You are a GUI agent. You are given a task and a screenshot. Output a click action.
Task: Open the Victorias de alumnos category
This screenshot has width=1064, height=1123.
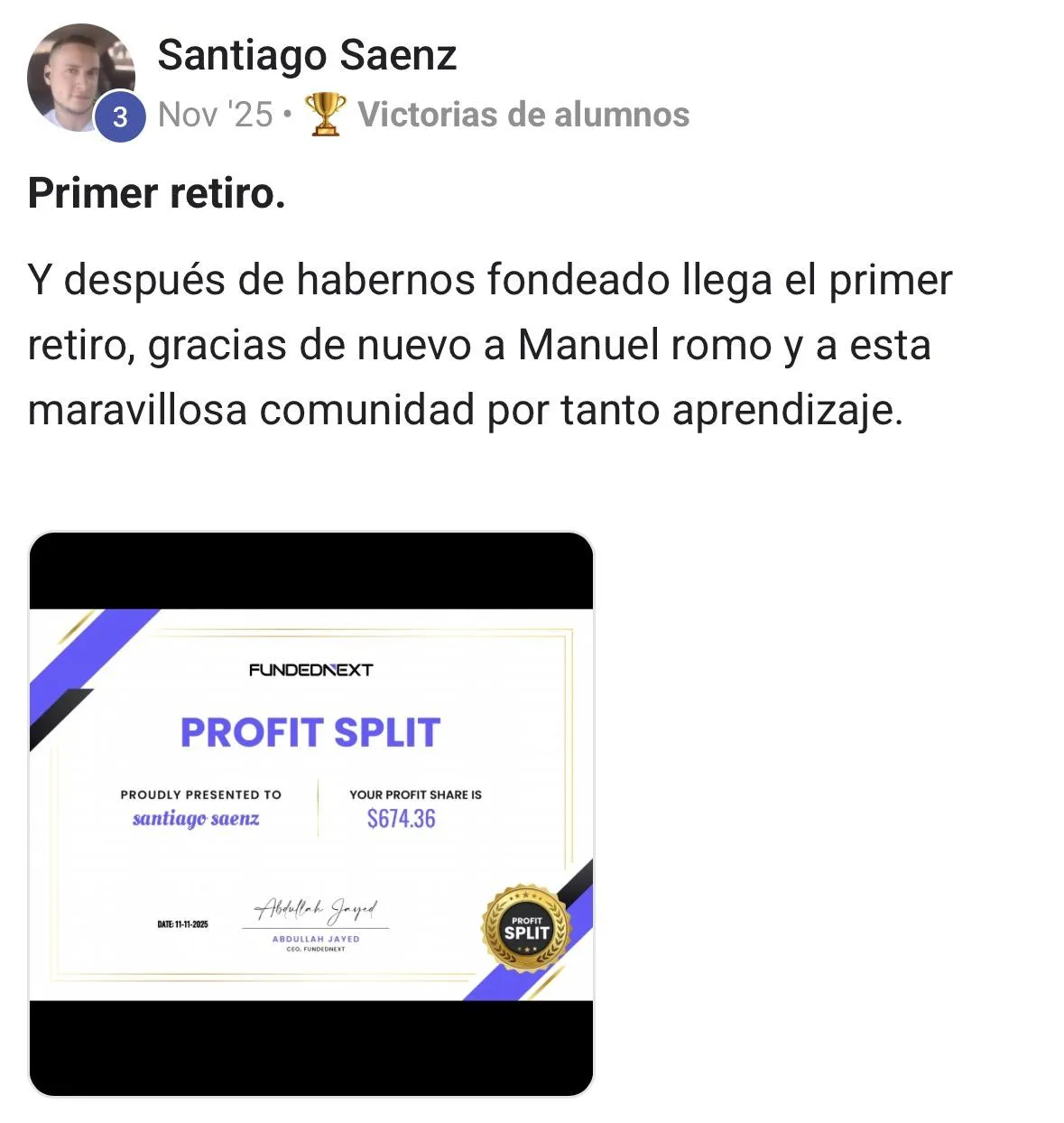(x=523, y=115)
